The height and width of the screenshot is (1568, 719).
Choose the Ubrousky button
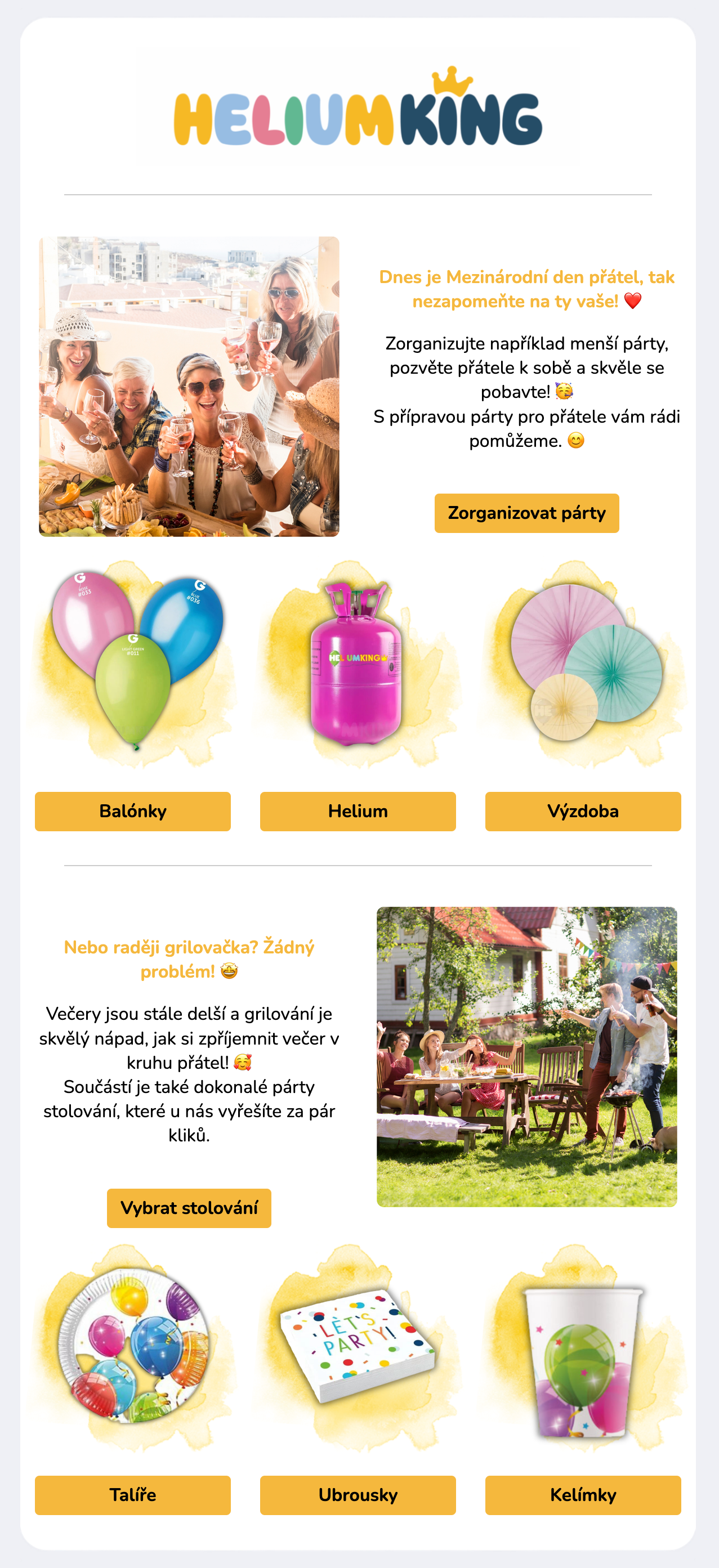[358, 1494]
